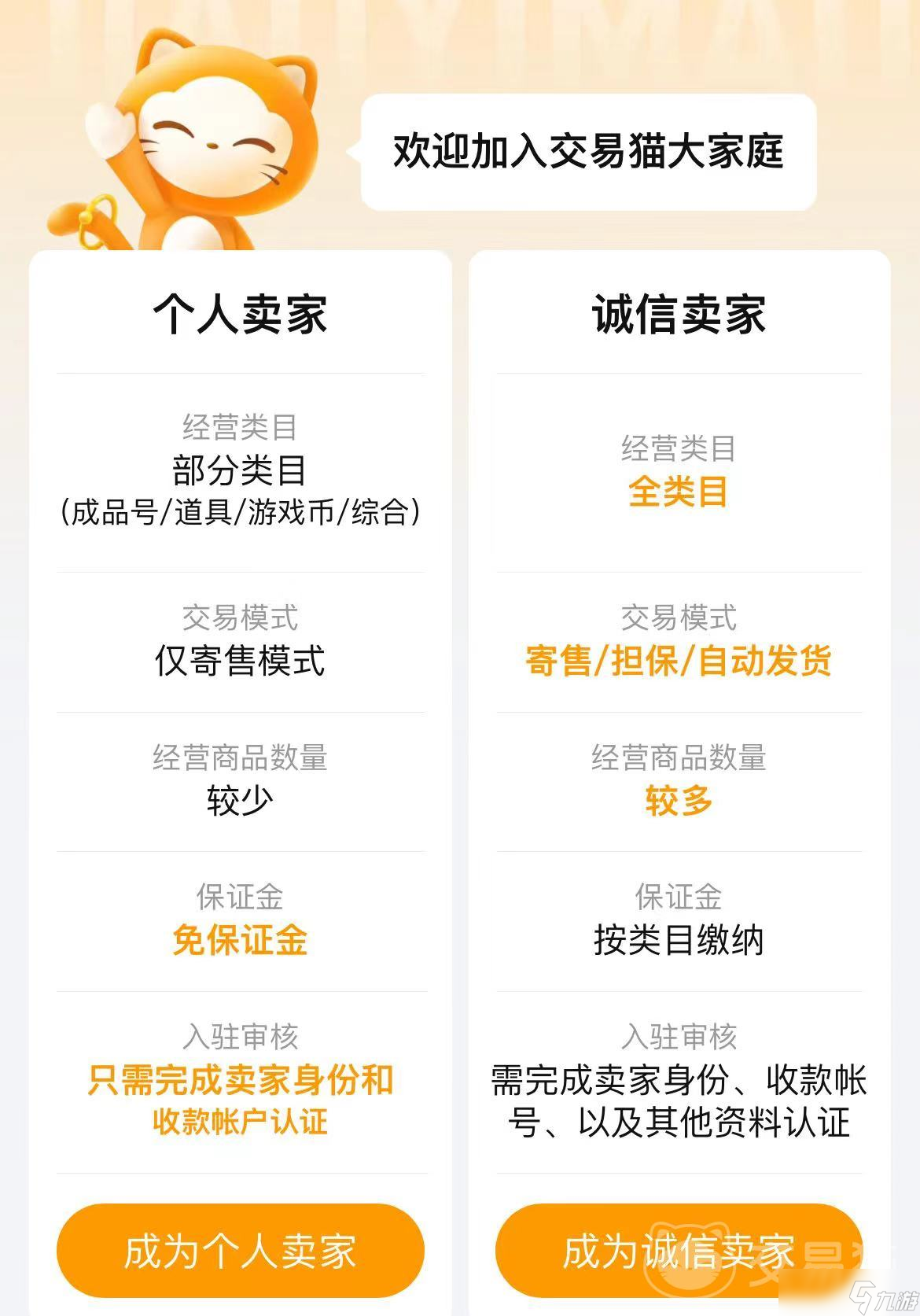
Task: Click the 按类目缴纳 text under 保证金
Action: coord(679,940)
